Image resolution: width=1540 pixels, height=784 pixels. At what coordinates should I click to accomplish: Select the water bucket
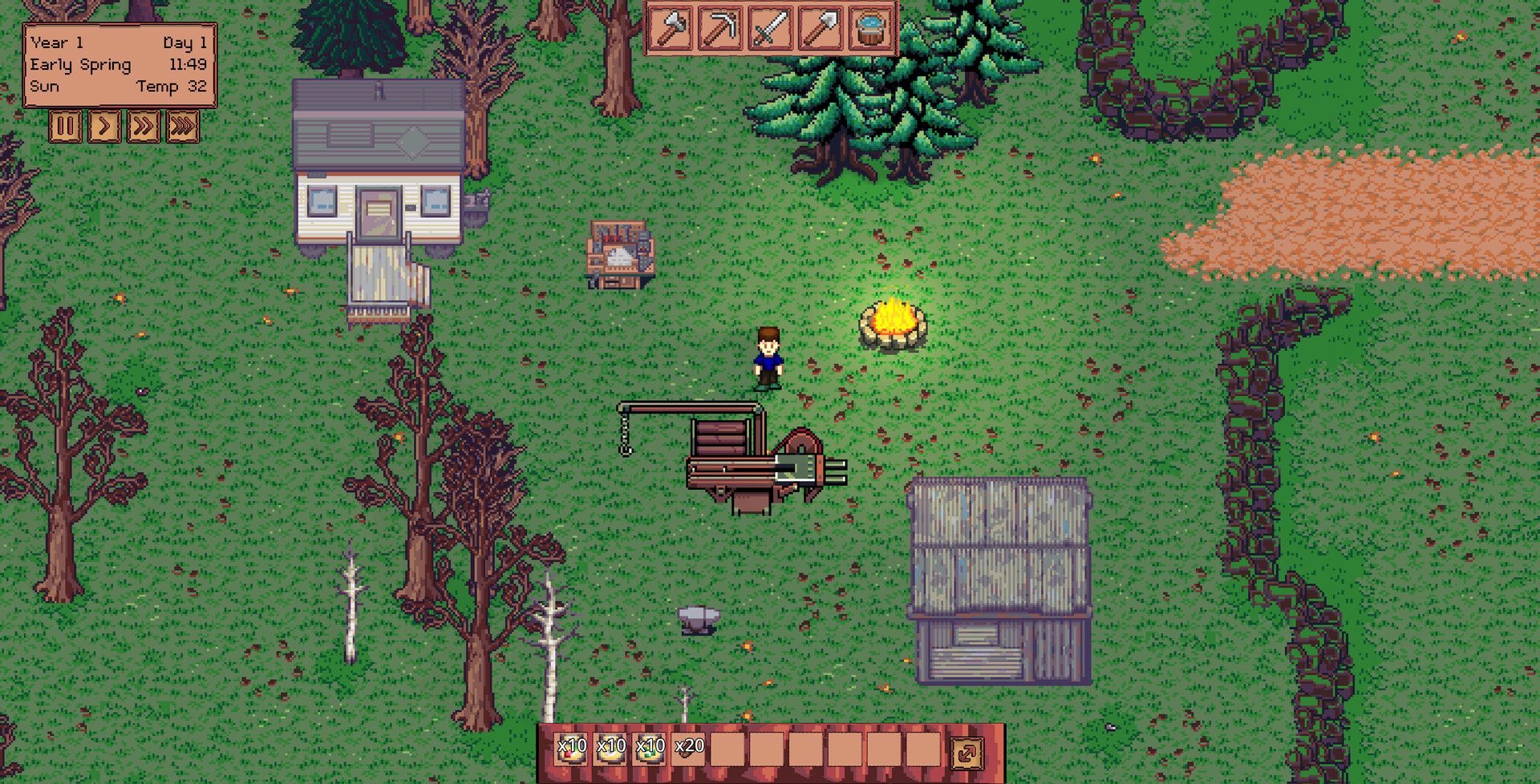click(x=869, y=29)
